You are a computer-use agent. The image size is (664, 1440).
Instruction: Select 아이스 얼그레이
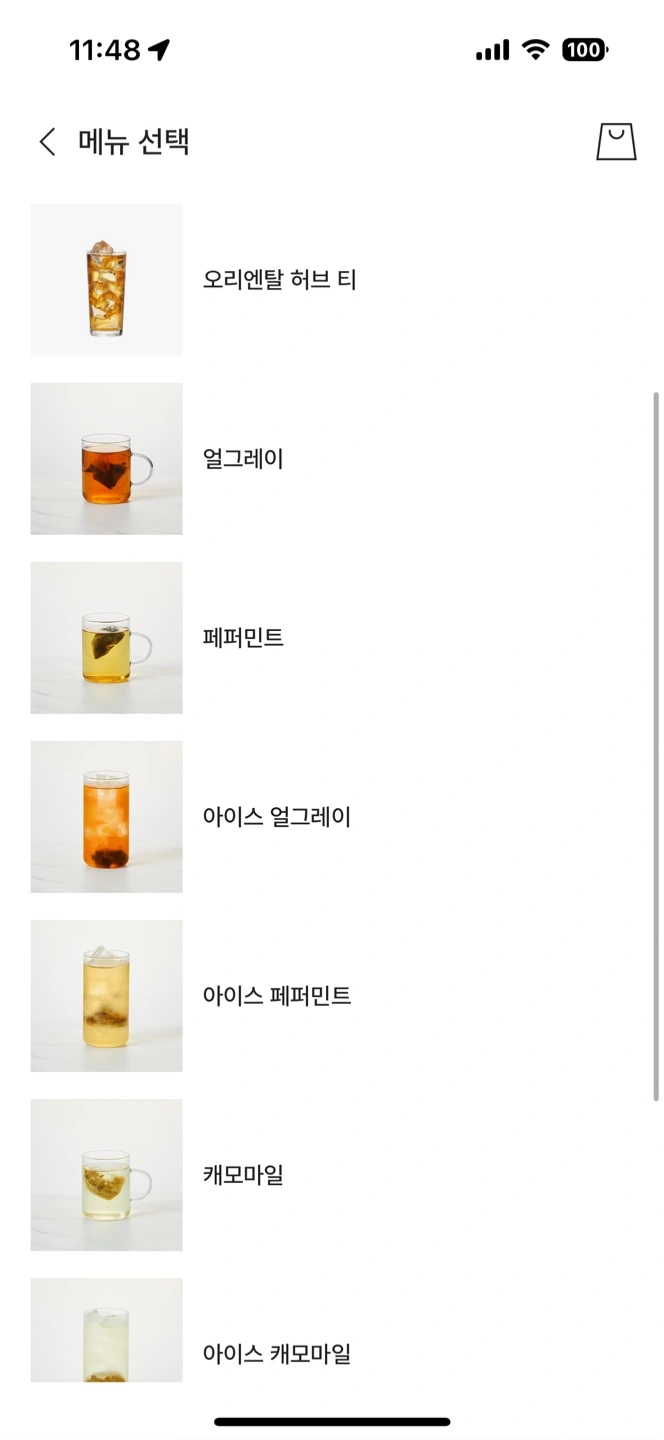point(276,817)
